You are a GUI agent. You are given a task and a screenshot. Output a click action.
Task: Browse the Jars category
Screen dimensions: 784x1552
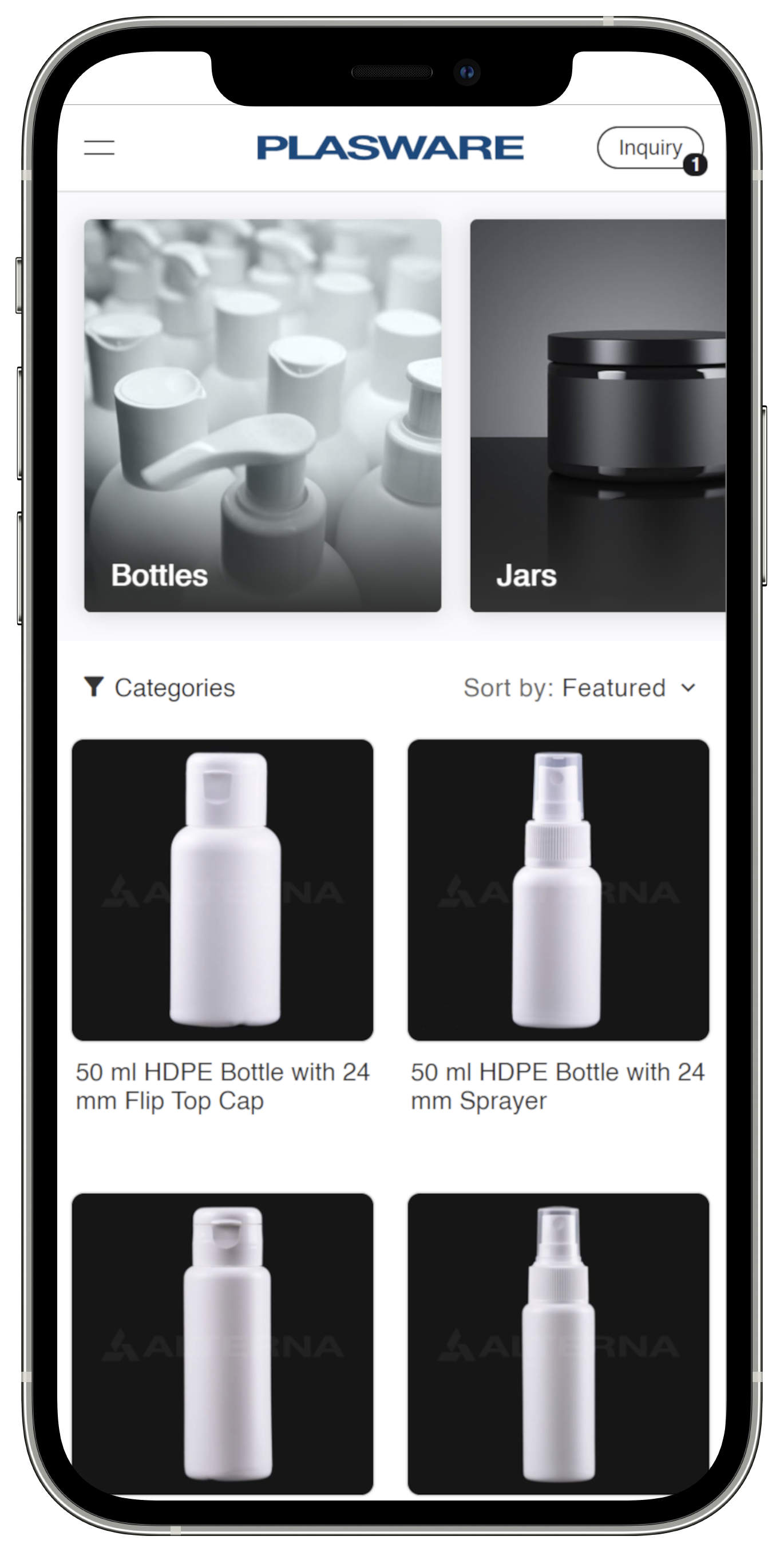tap(597, 415)
